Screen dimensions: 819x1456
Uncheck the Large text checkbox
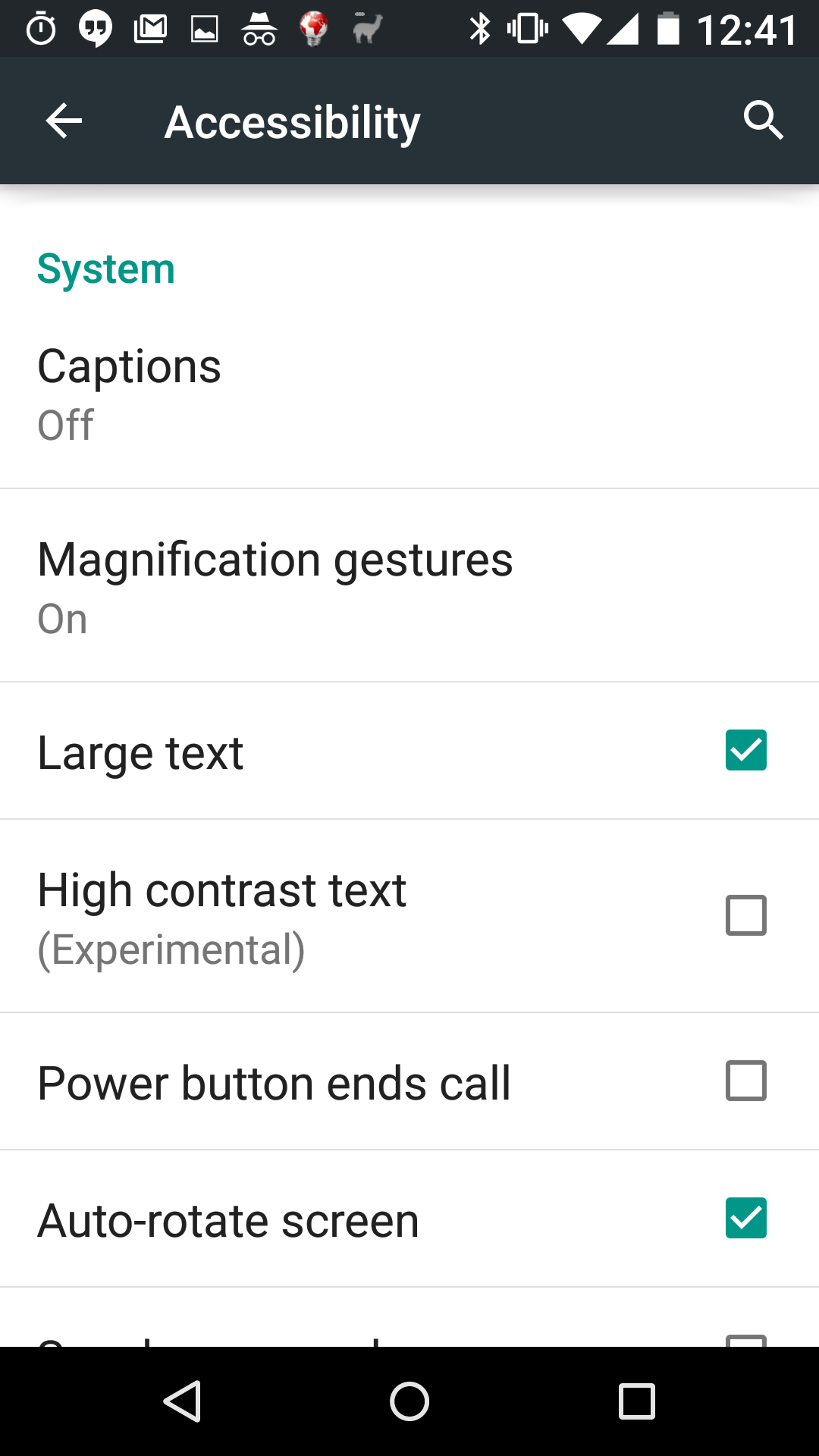tap(745, 751)
